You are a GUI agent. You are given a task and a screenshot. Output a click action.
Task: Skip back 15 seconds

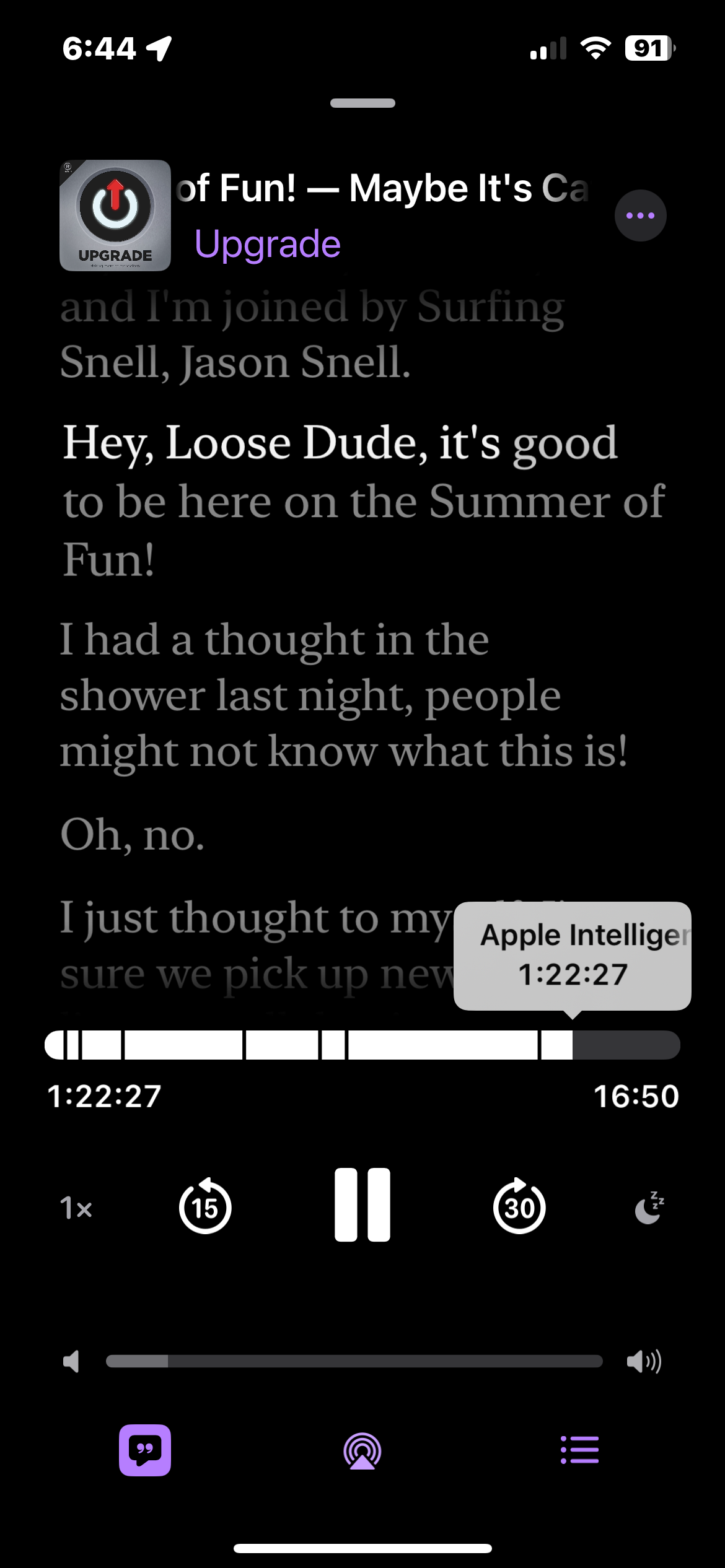[205, 1206]
